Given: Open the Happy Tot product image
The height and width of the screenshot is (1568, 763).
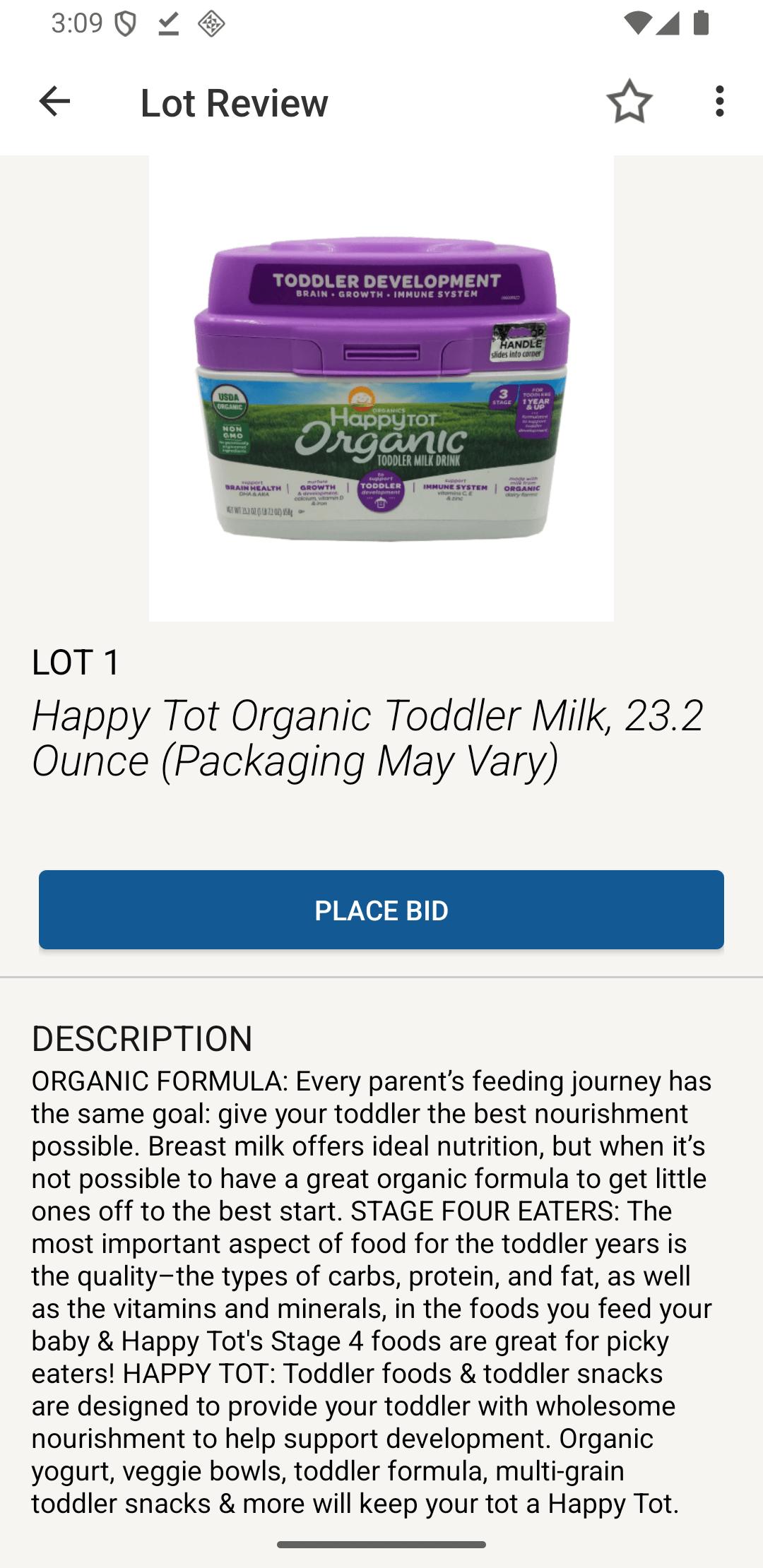Looking at the screenshot, I should [381, 388].
